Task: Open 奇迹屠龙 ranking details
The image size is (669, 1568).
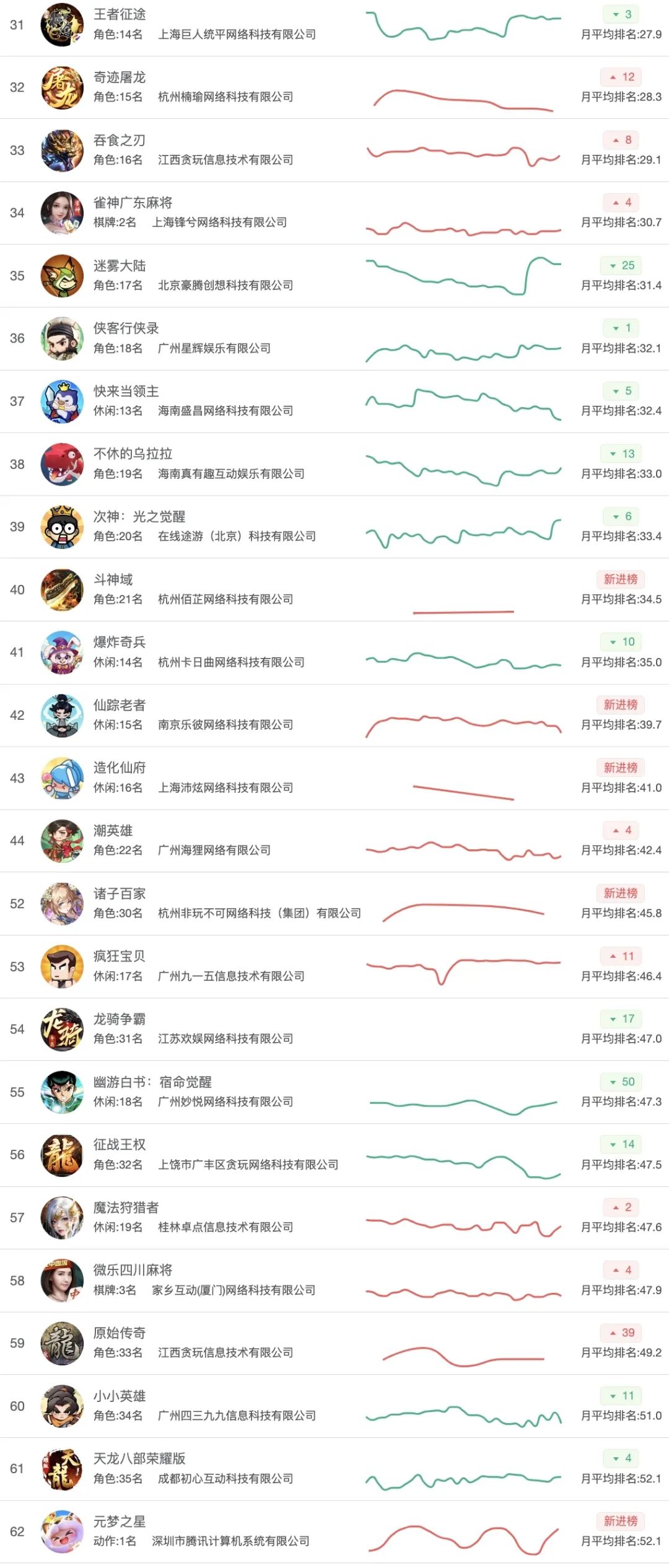Action: coord(120,77)
